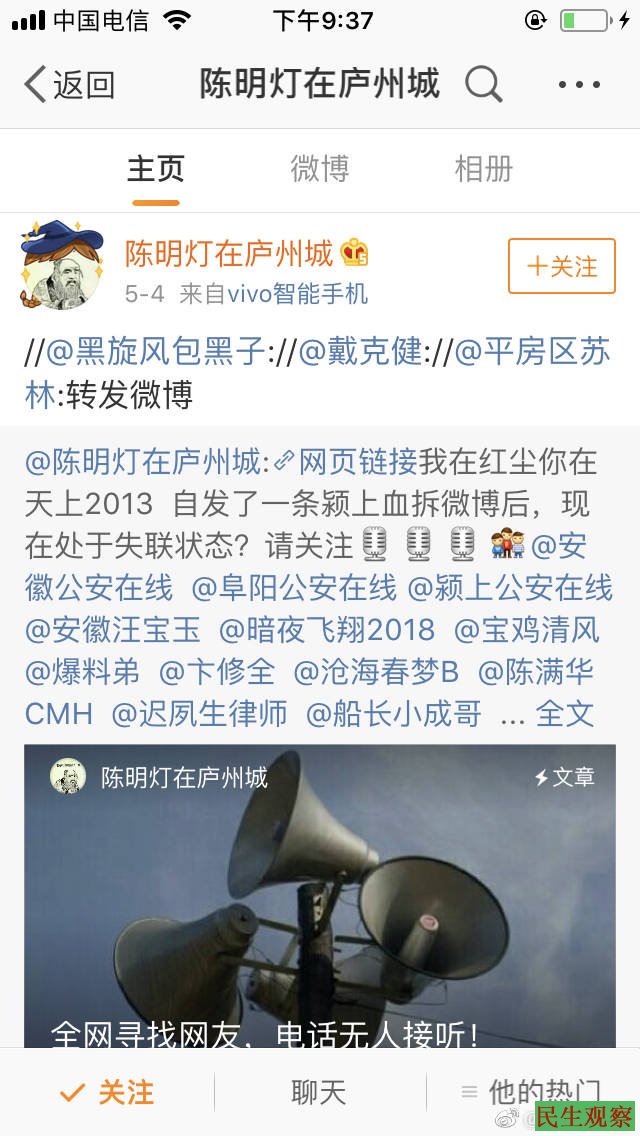
Task: Switch to the 相册 tab
Action: click(483, 169)
